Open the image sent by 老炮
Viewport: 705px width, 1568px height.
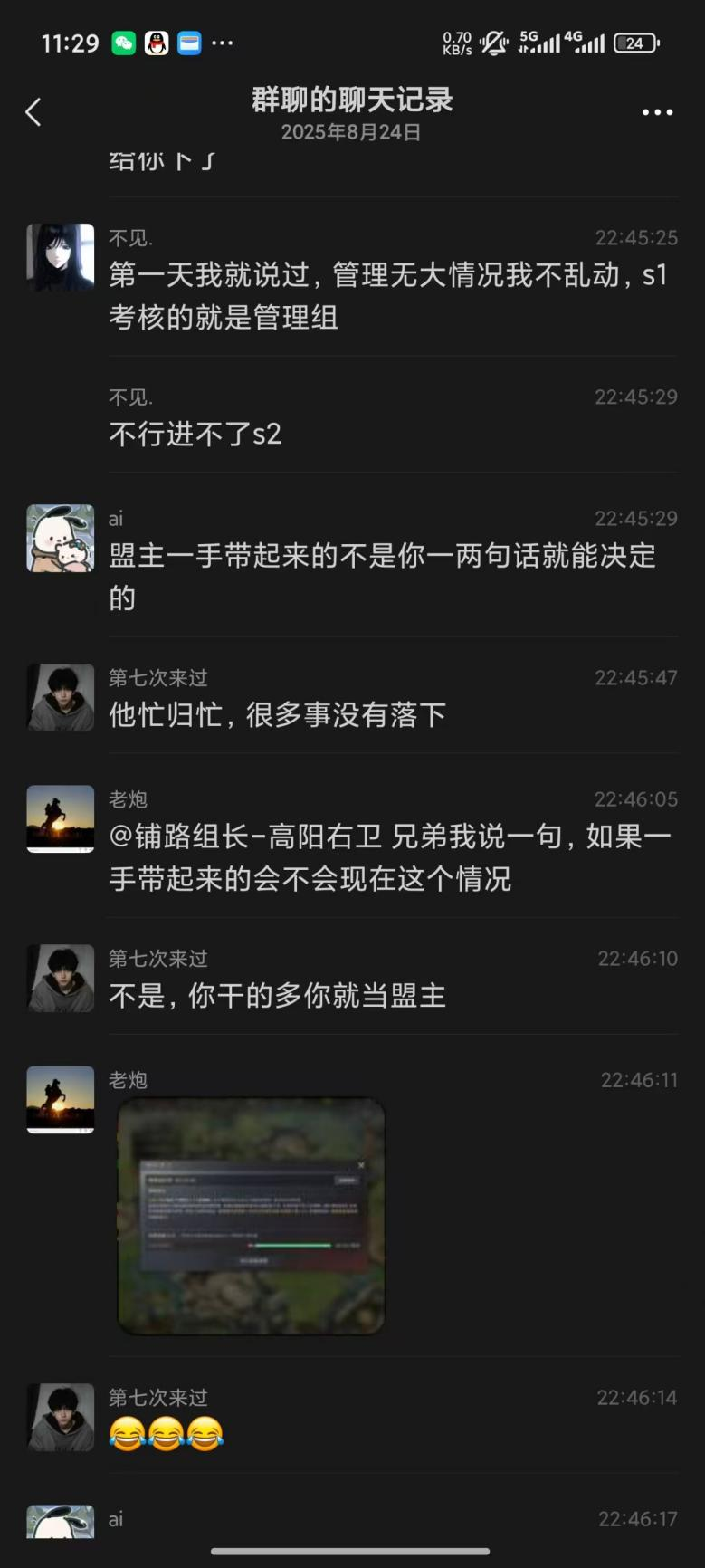251,1216
